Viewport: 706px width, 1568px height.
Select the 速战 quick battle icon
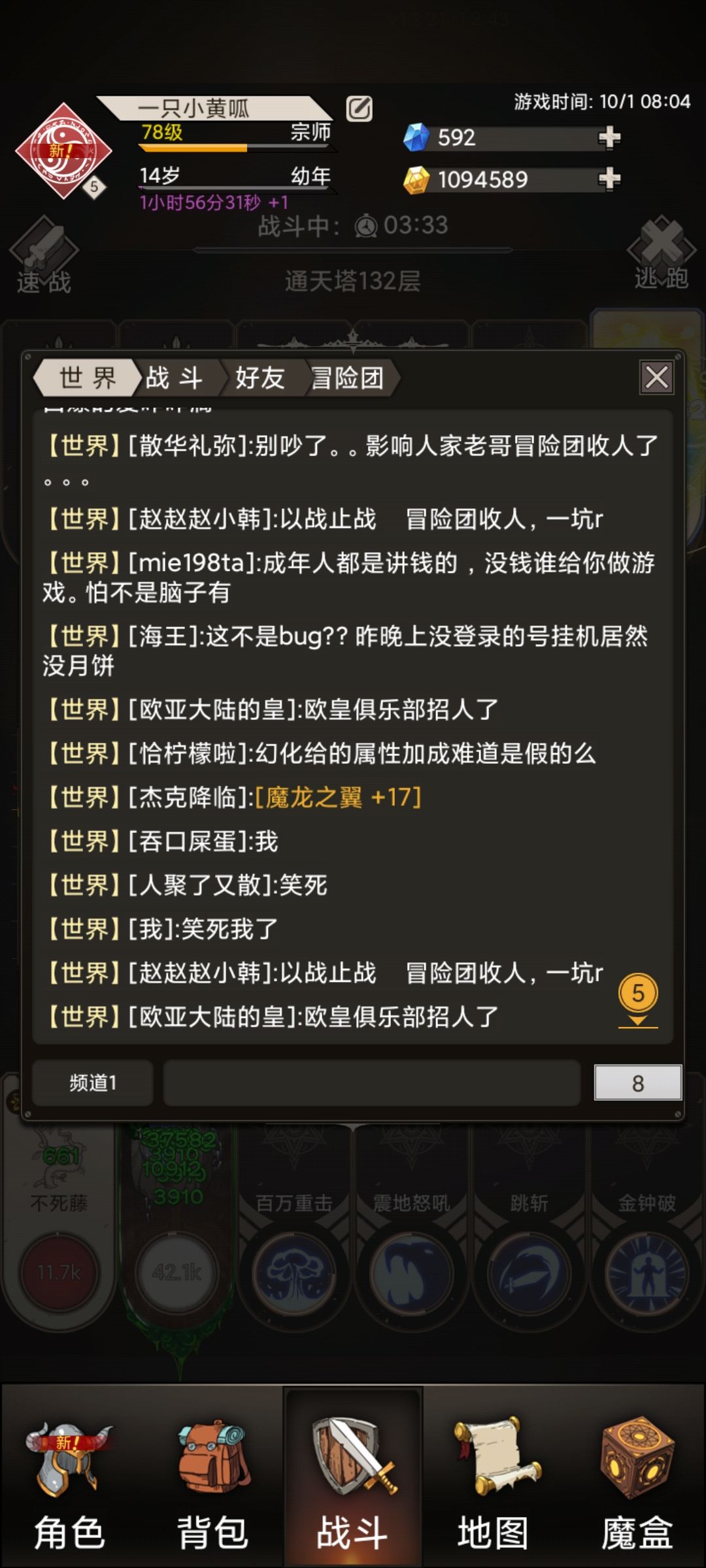pos(46,252)
